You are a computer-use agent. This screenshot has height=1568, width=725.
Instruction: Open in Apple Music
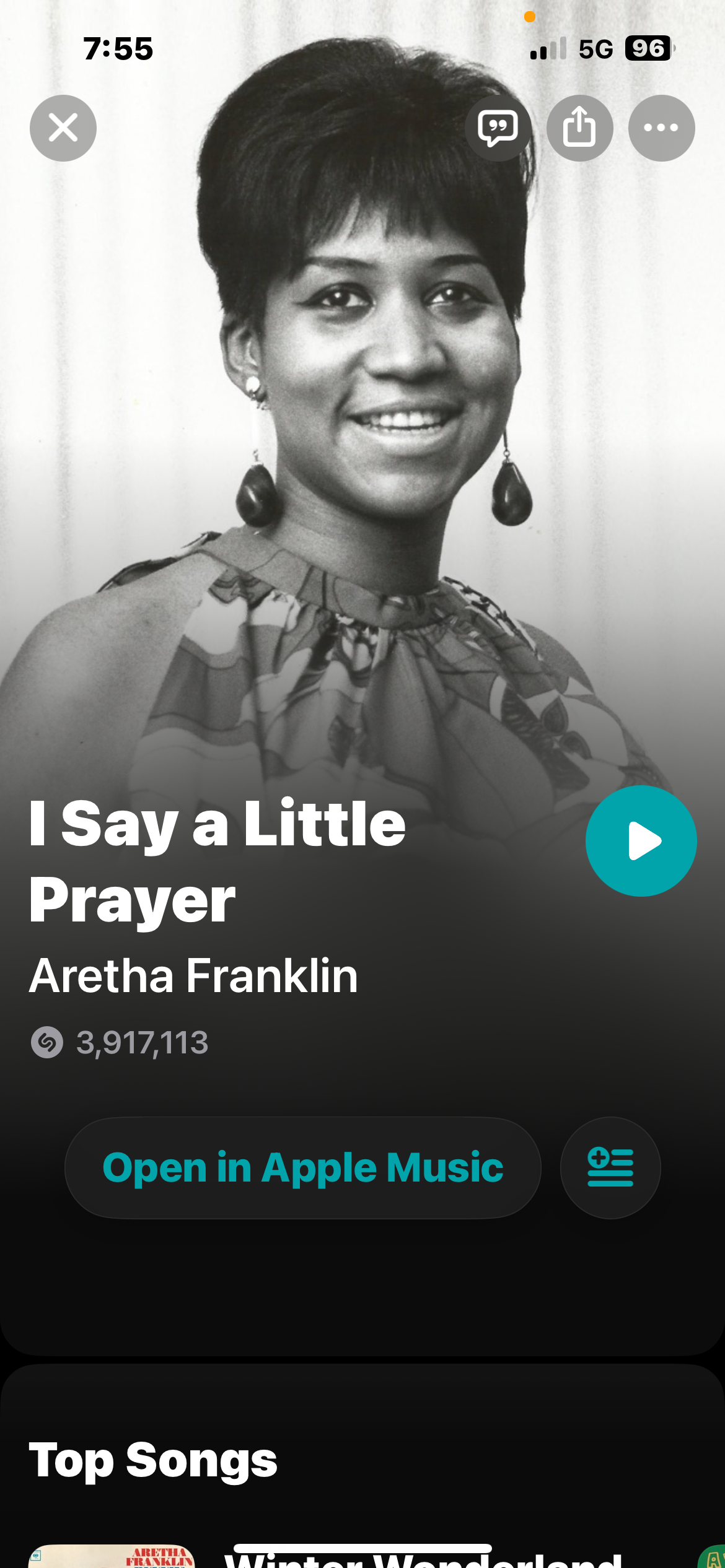click(302, 1168)
